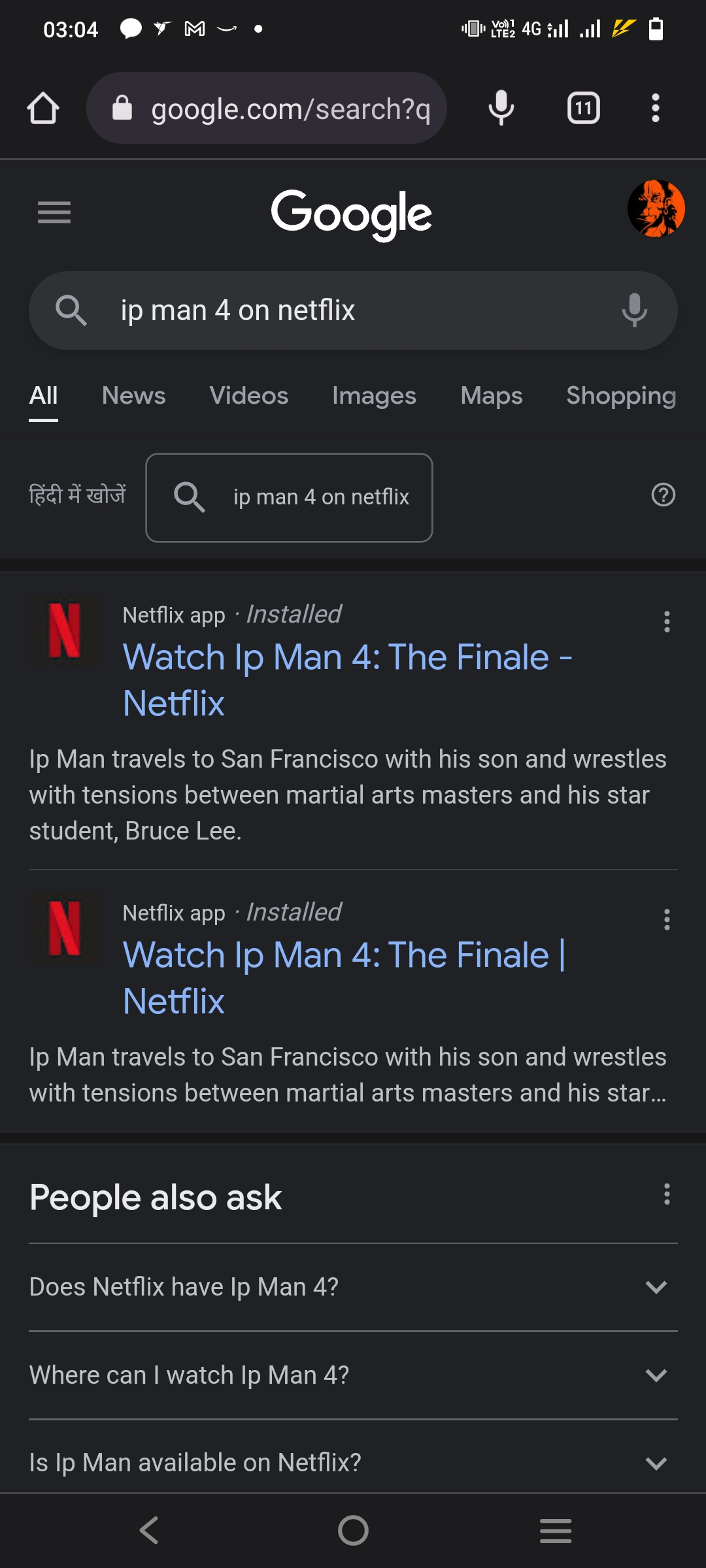
Task: Switch to the Images tab
Action: [x=374, y=396]
